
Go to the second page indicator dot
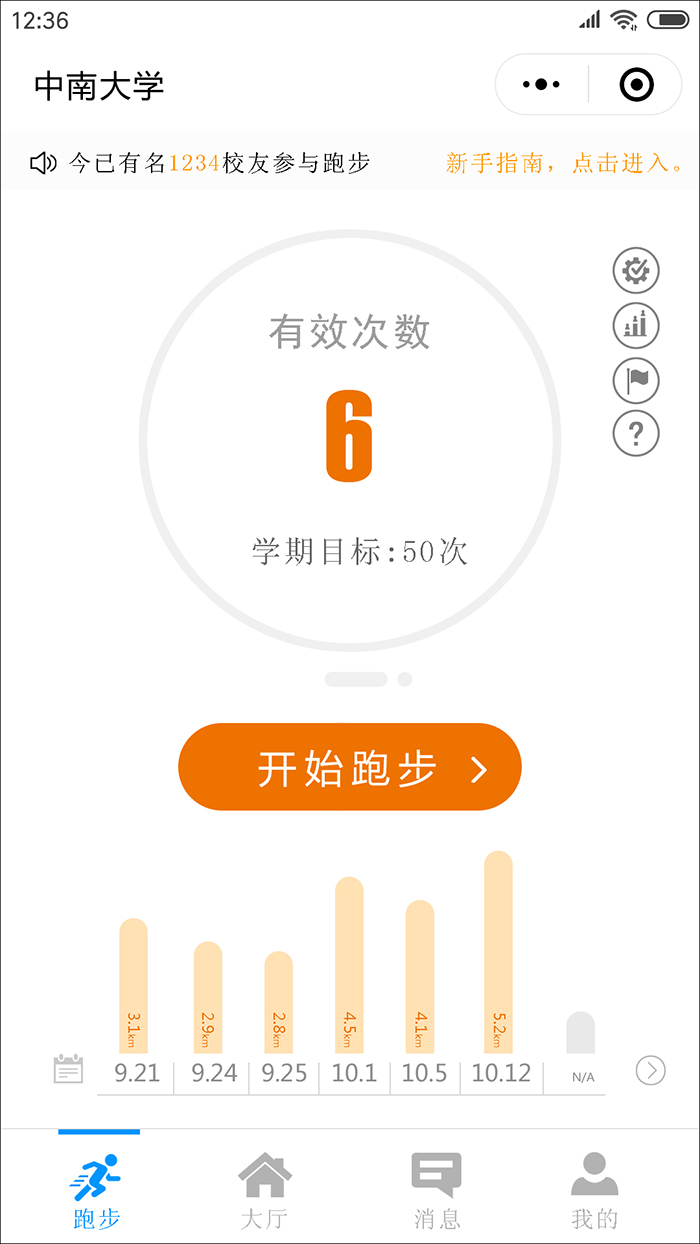coord(405,679)
